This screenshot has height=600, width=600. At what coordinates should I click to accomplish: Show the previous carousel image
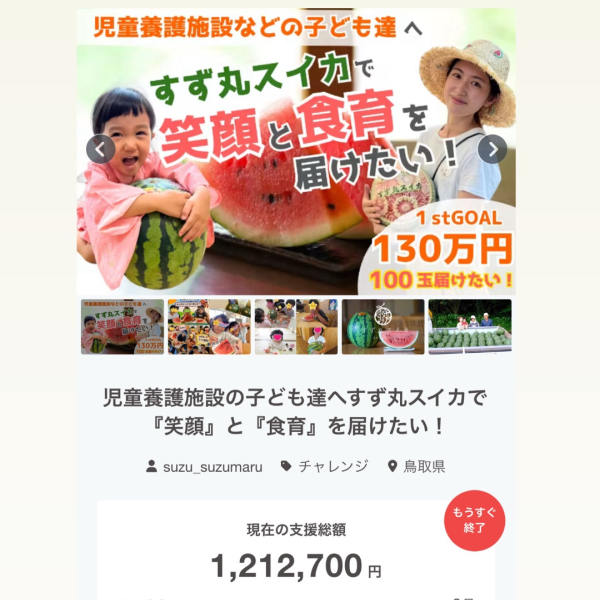point(100,149)
